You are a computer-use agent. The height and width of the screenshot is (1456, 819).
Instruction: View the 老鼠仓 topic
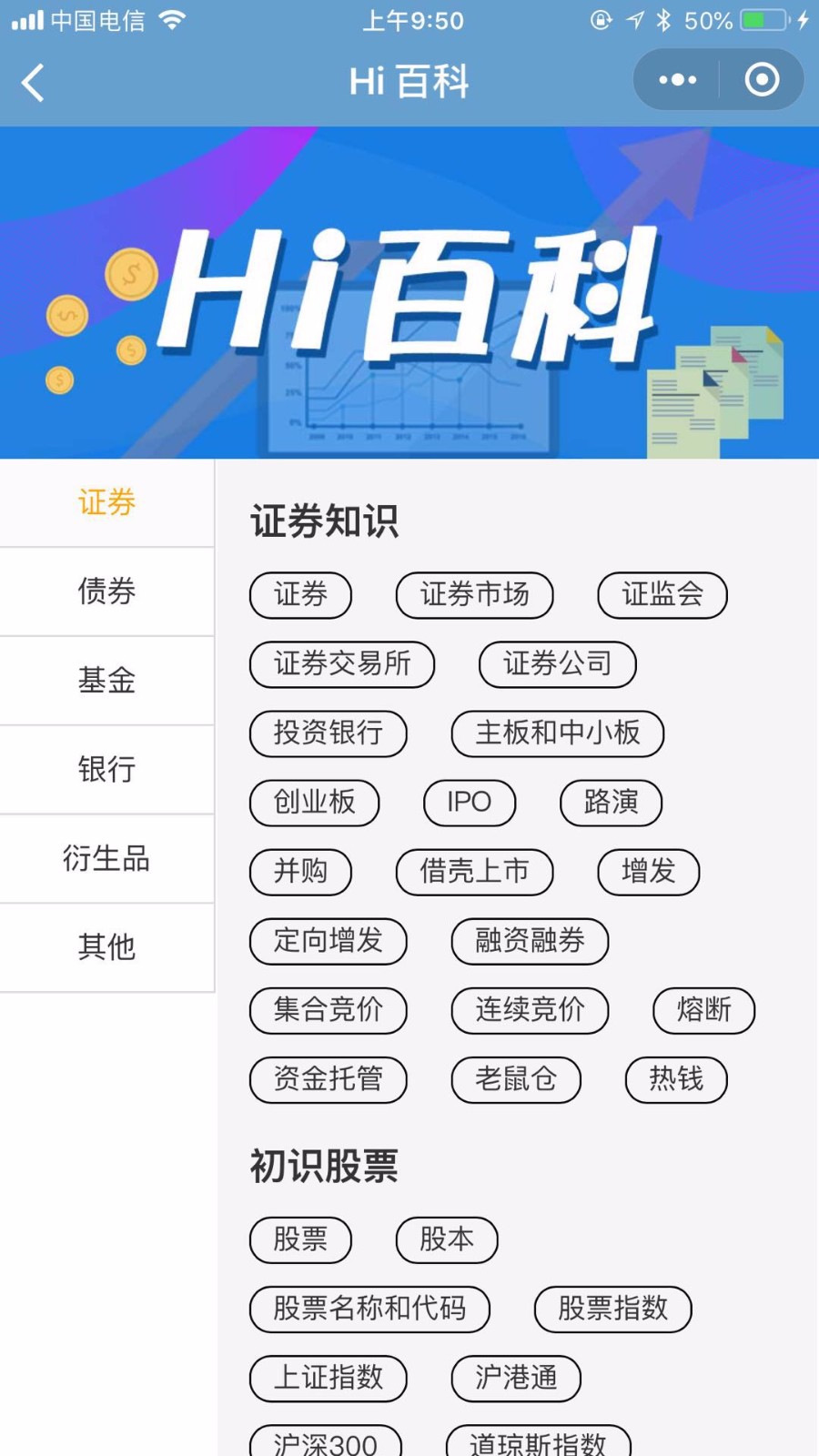tap(516, 1079)
